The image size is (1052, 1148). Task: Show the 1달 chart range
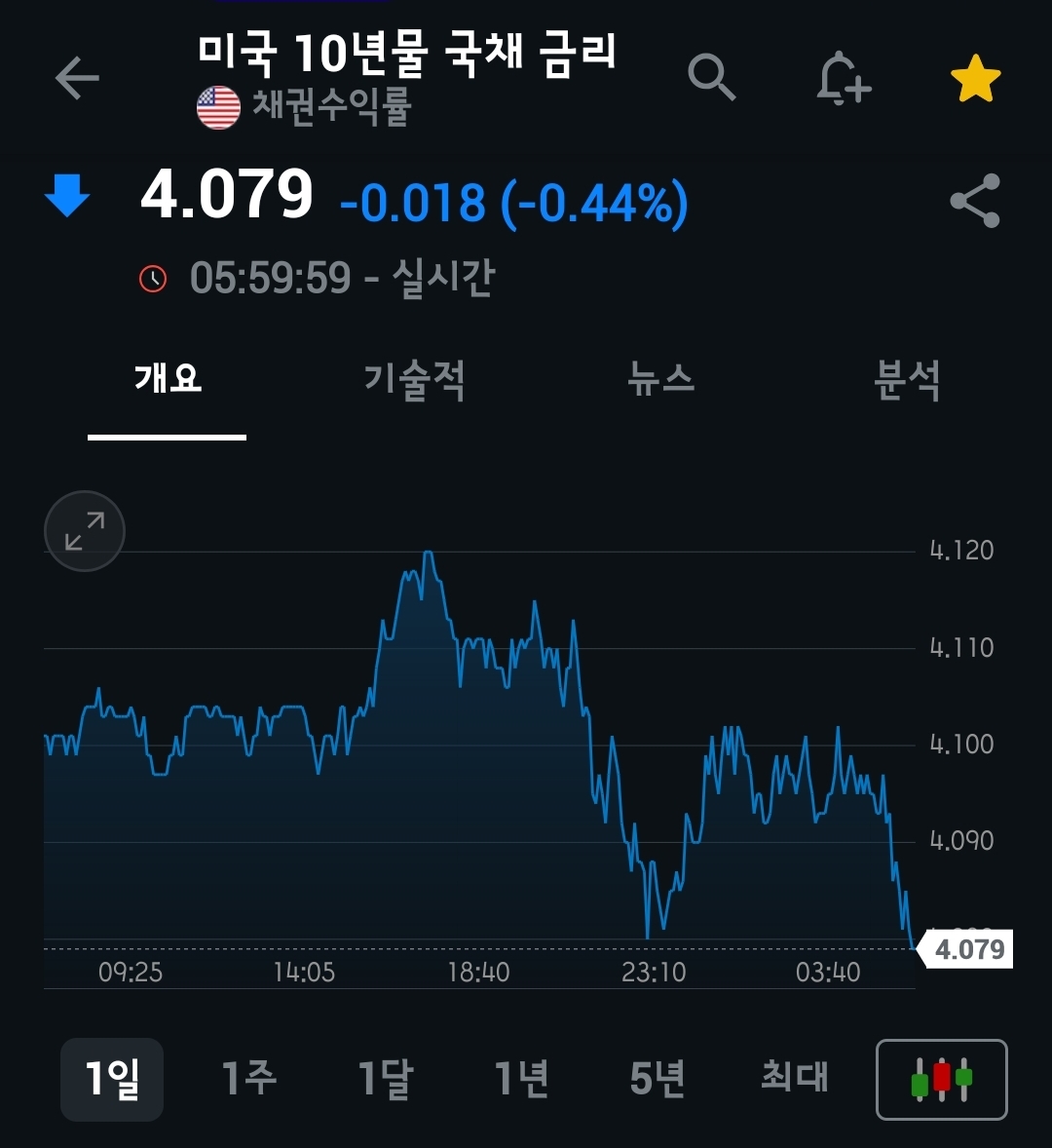click(x=385, y=1079)
